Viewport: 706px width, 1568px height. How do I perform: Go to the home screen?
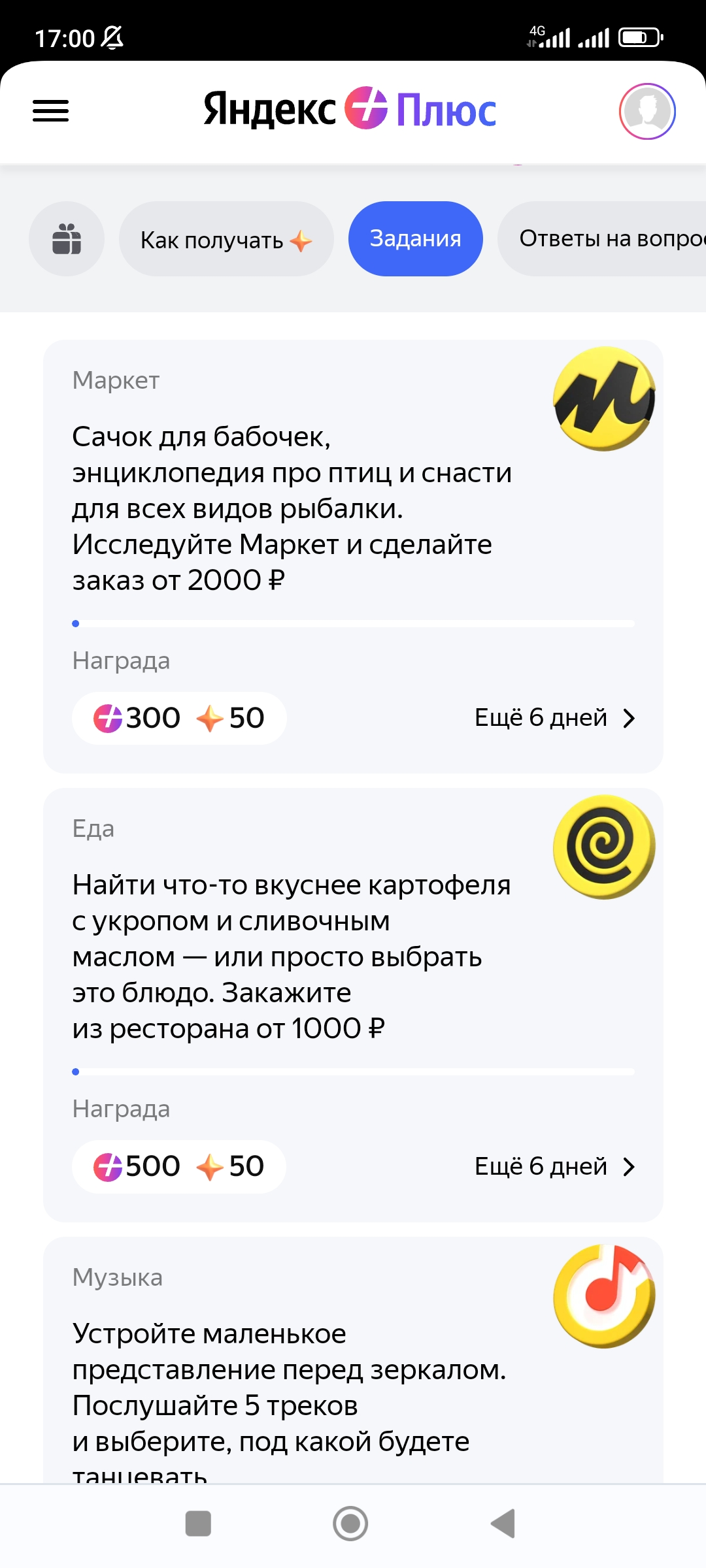(350, 1524)
